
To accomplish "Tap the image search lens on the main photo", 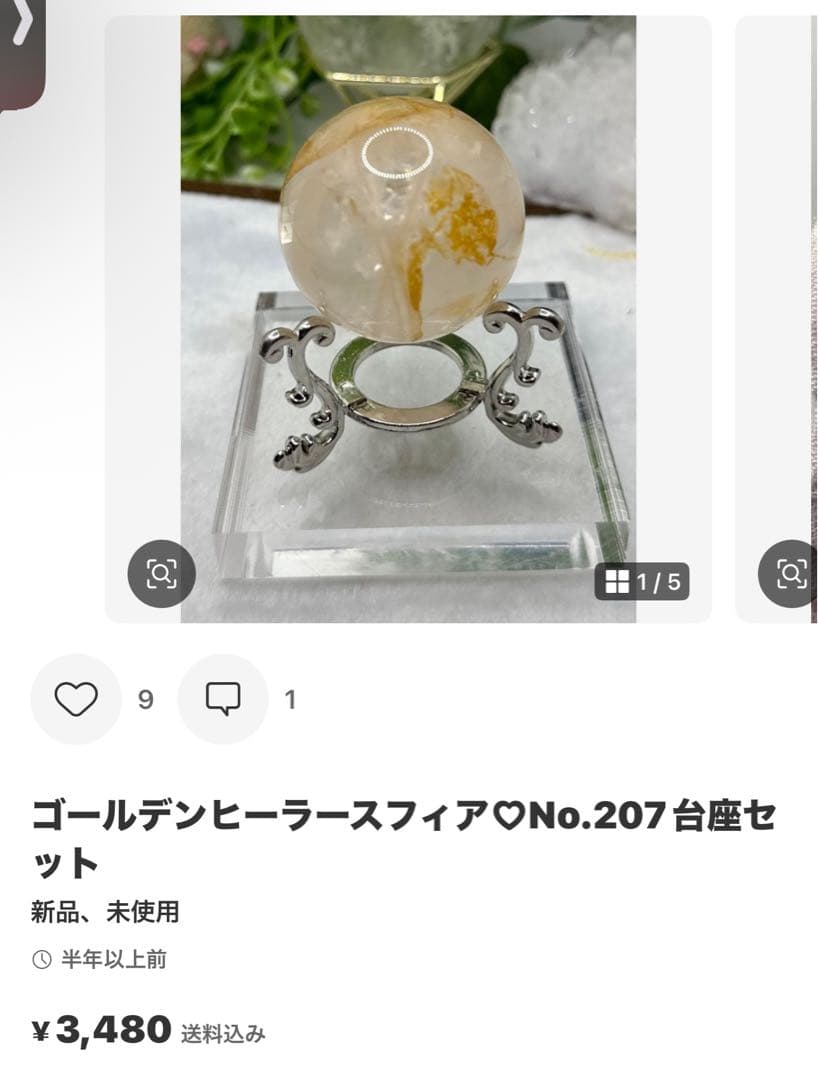I will pyautogui.click(x=162, y=573).
